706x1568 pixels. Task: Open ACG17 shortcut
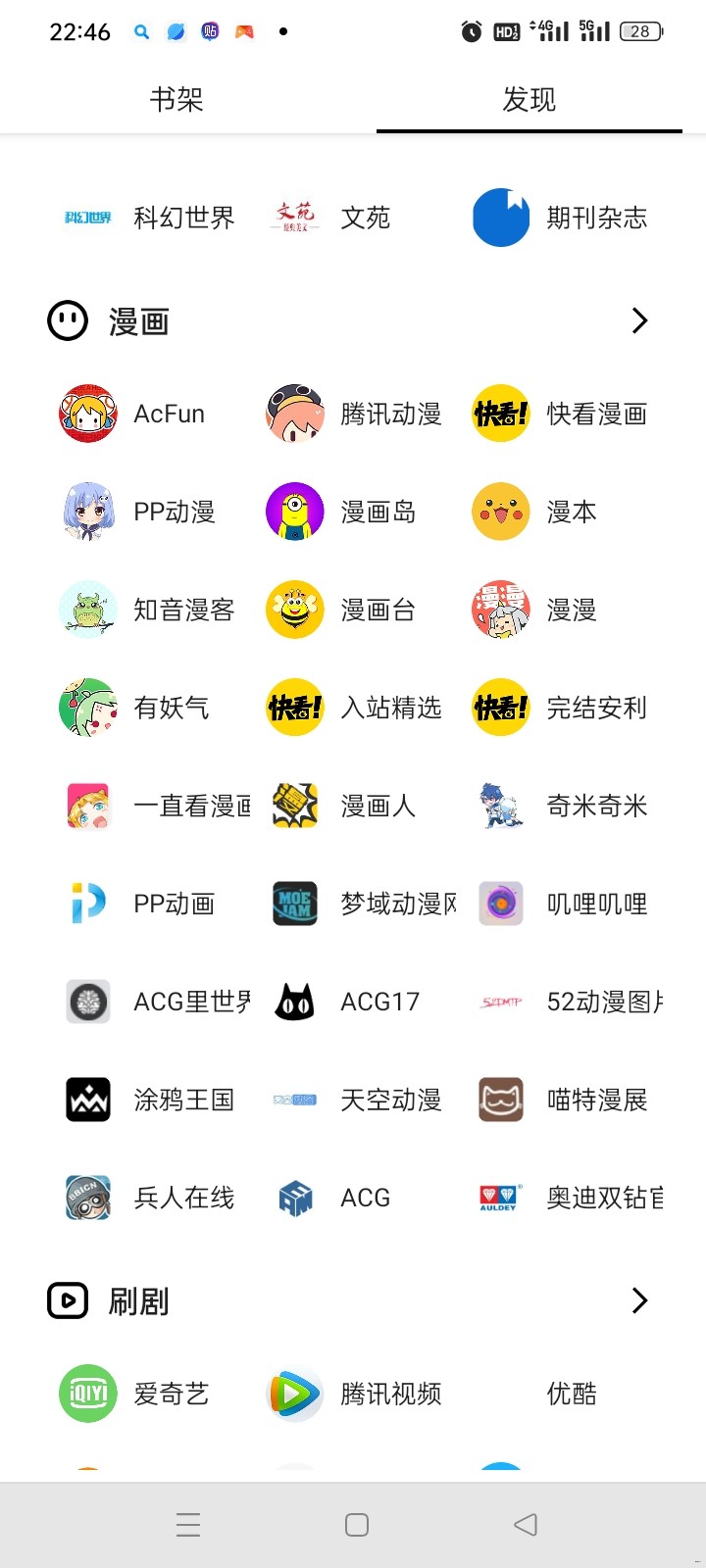pos(343,1002)
